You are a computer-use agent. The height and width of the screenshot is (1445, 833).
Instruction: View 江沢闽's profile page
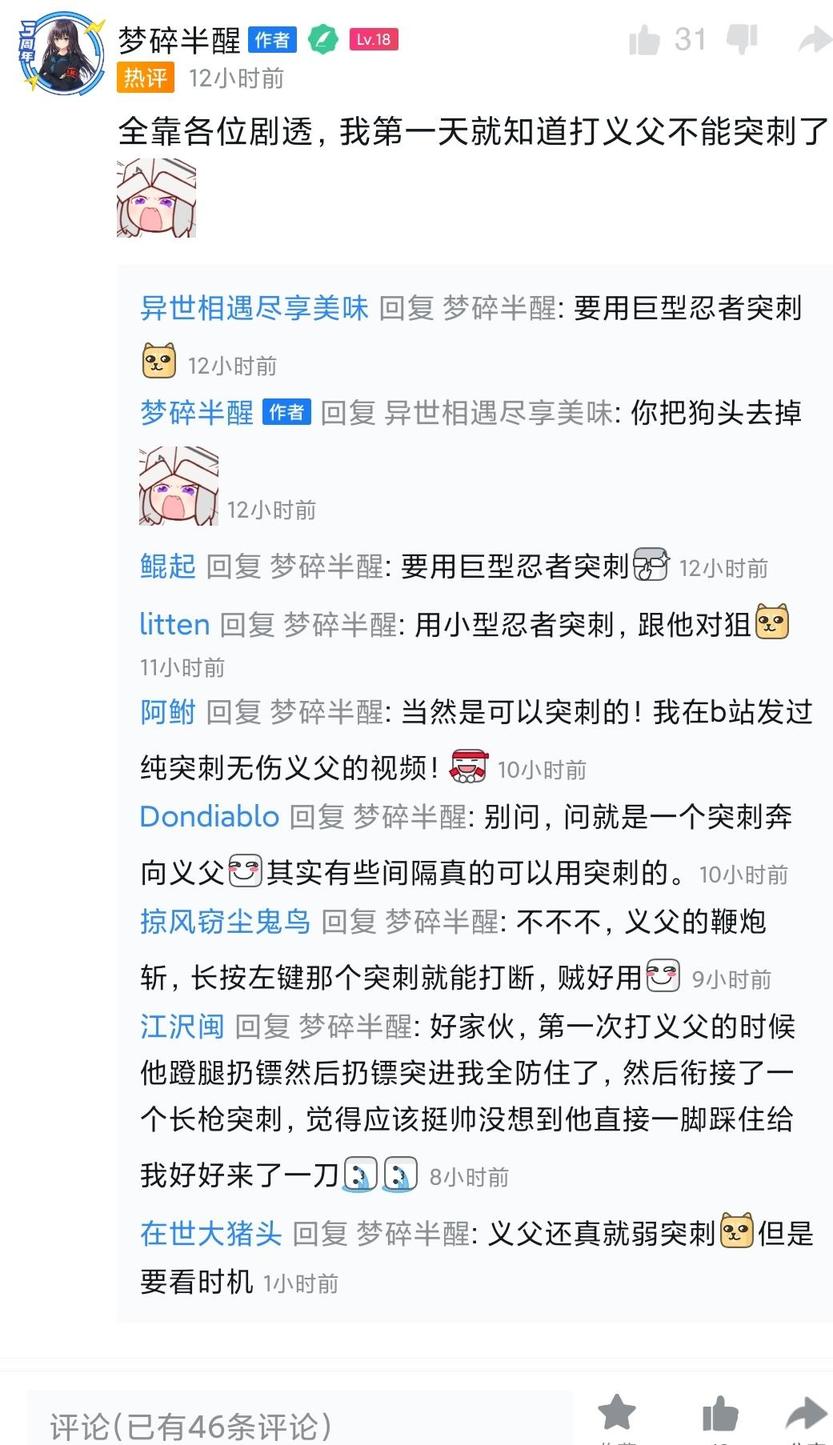tap(182, 1026)
